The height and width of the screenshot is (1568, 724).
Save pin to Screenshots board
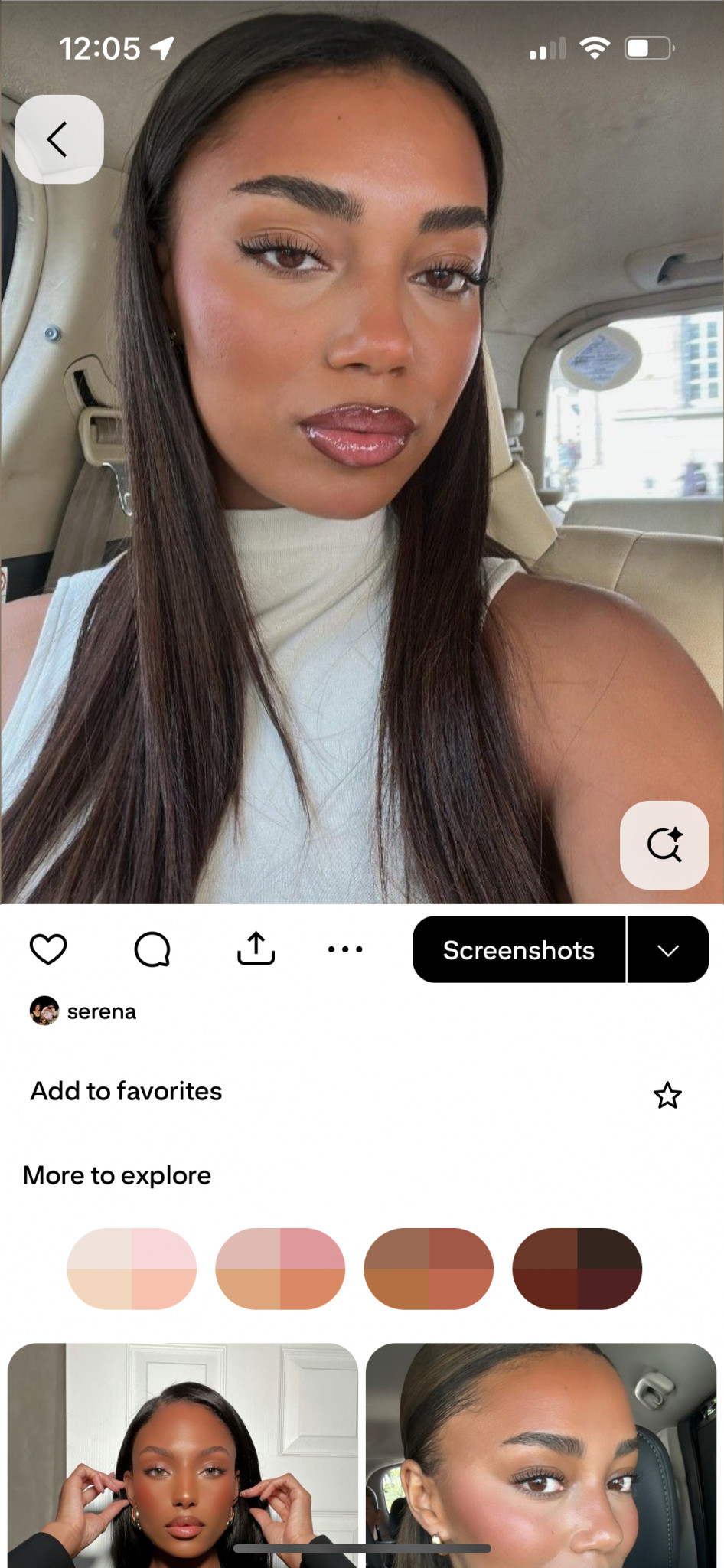coord(519,950)
